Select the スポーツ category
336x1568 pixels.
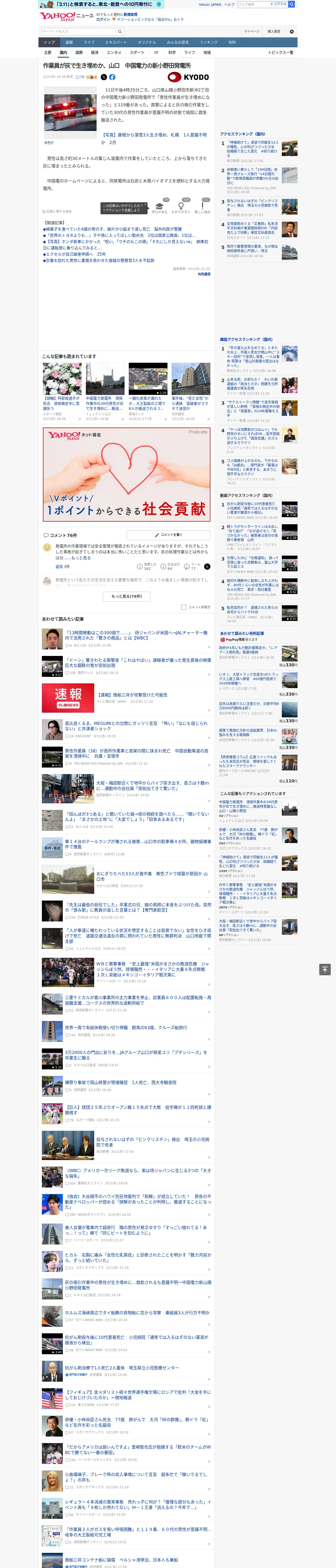(x=137, y=52)
